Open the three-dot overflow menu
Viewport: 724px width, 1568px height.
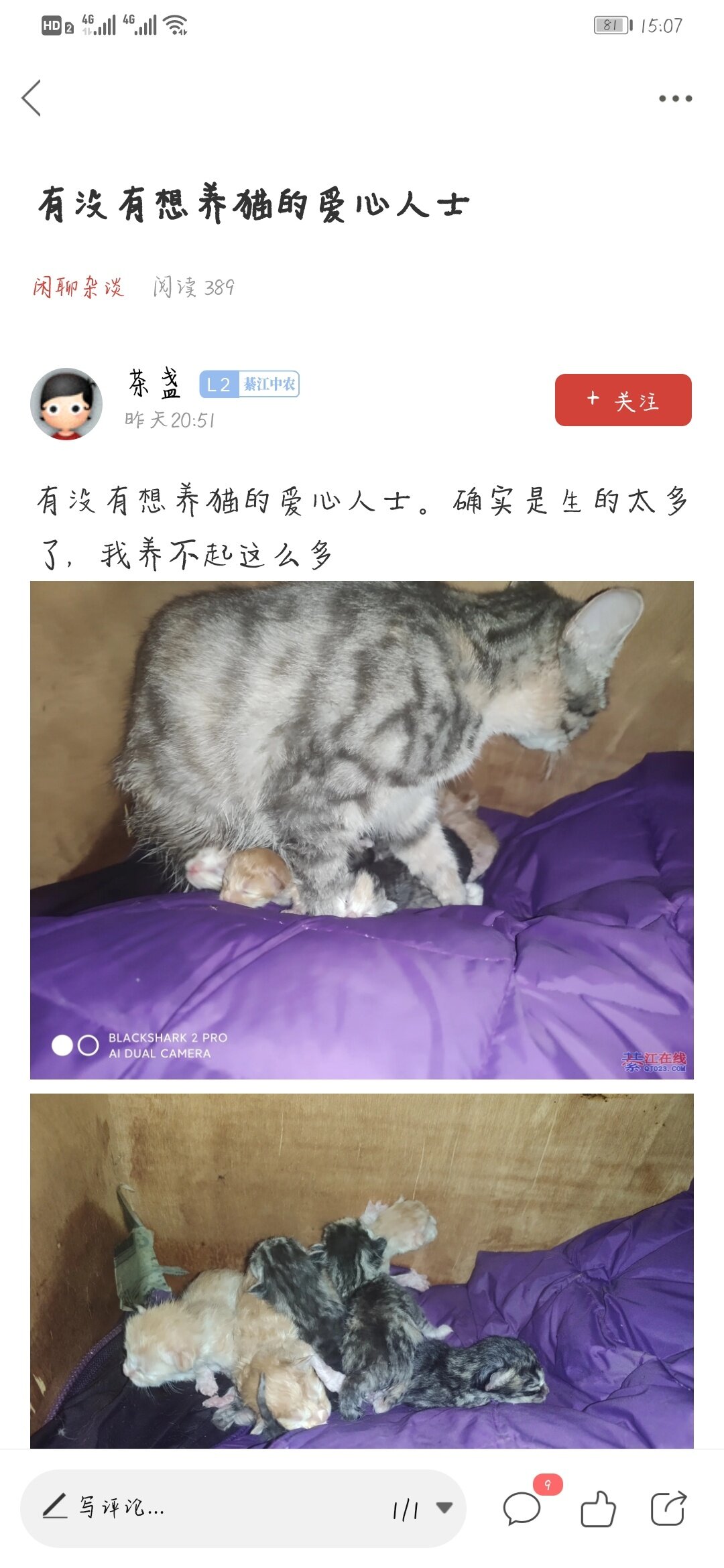point(674,99)
